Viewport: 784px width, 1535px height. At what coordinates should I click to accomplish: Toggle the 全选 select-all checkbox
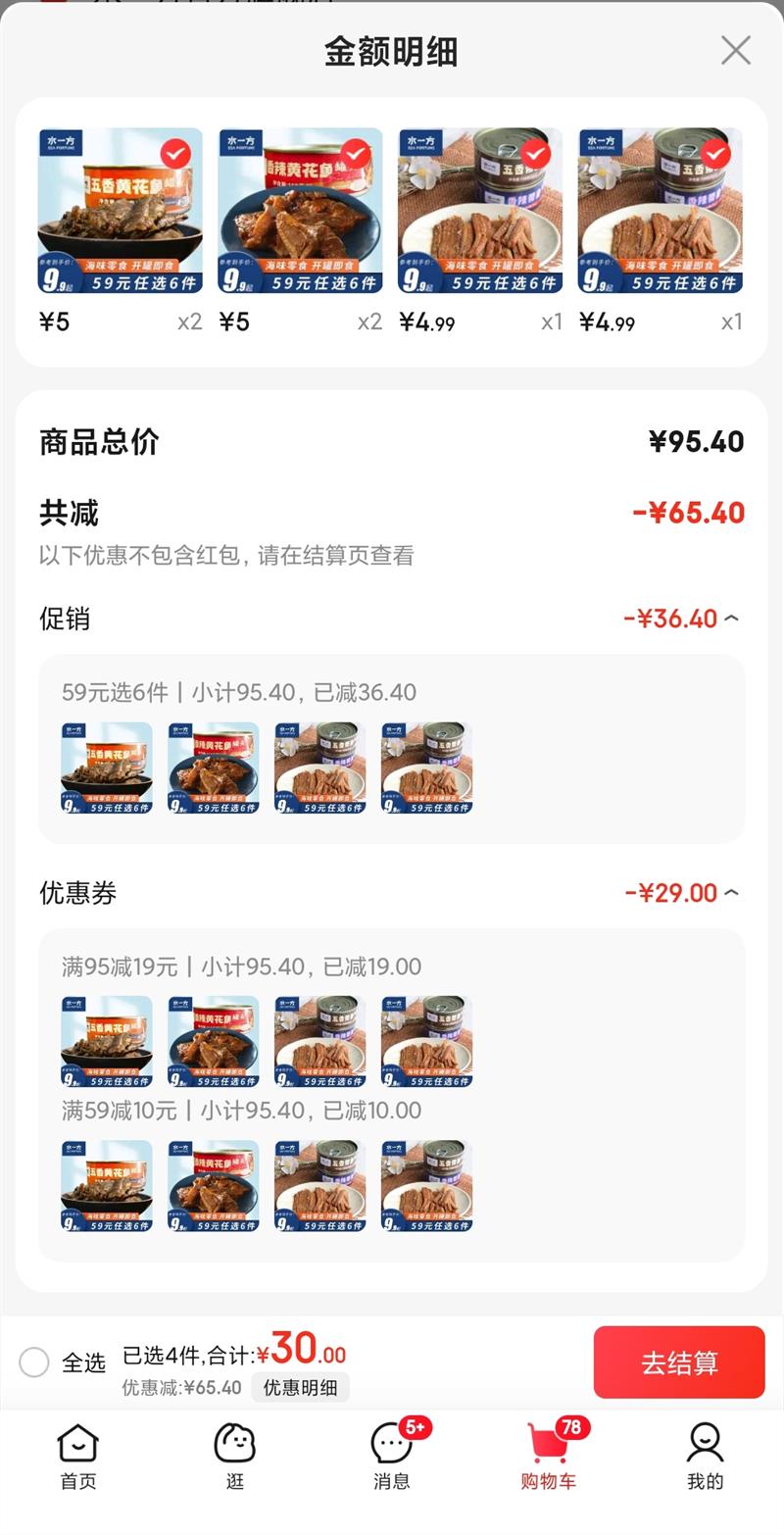34,1362
